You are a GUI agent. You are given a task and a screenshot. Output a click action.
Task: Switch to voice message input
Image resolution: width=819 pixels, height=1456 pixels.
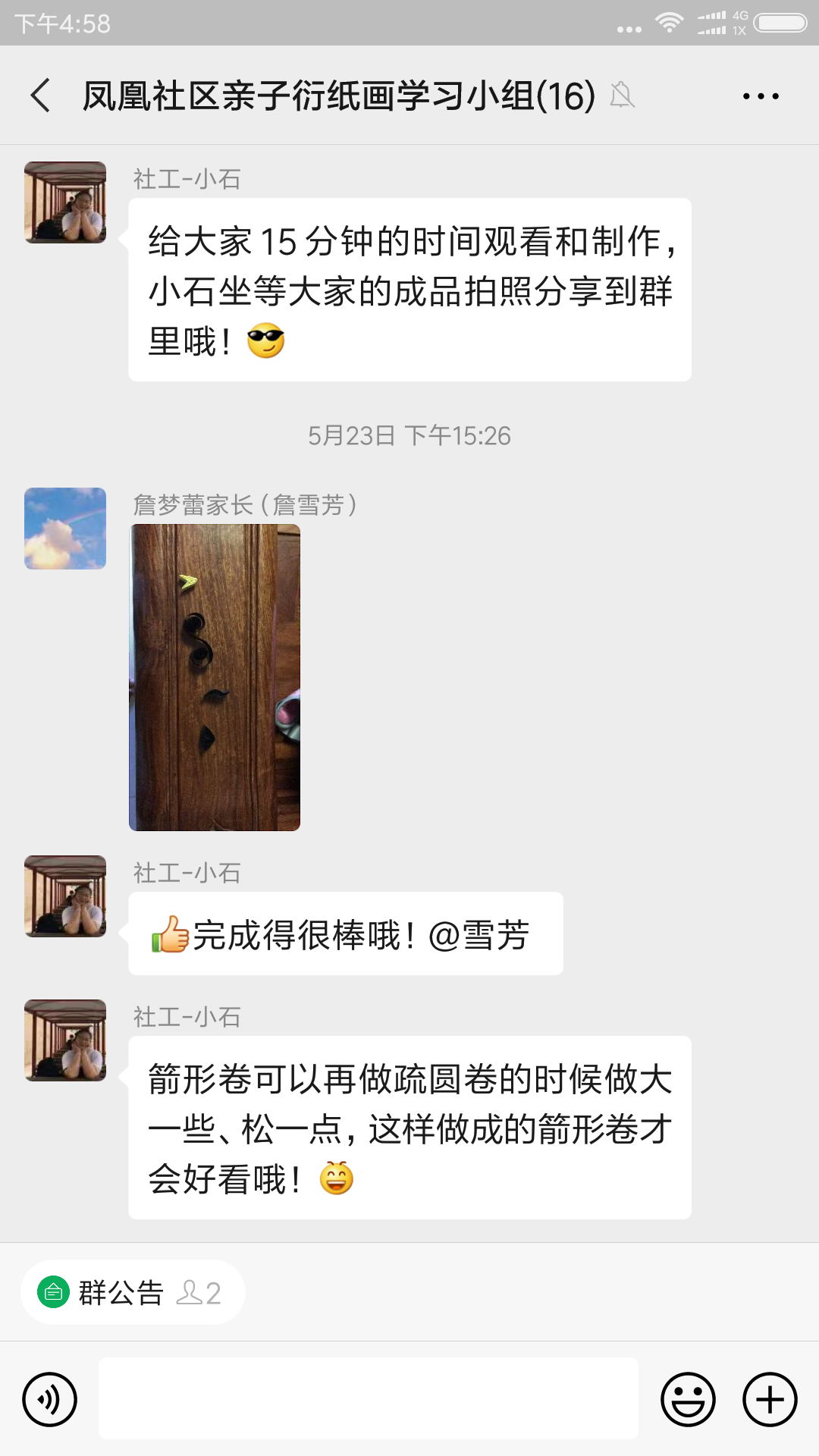pos(50,1399)
